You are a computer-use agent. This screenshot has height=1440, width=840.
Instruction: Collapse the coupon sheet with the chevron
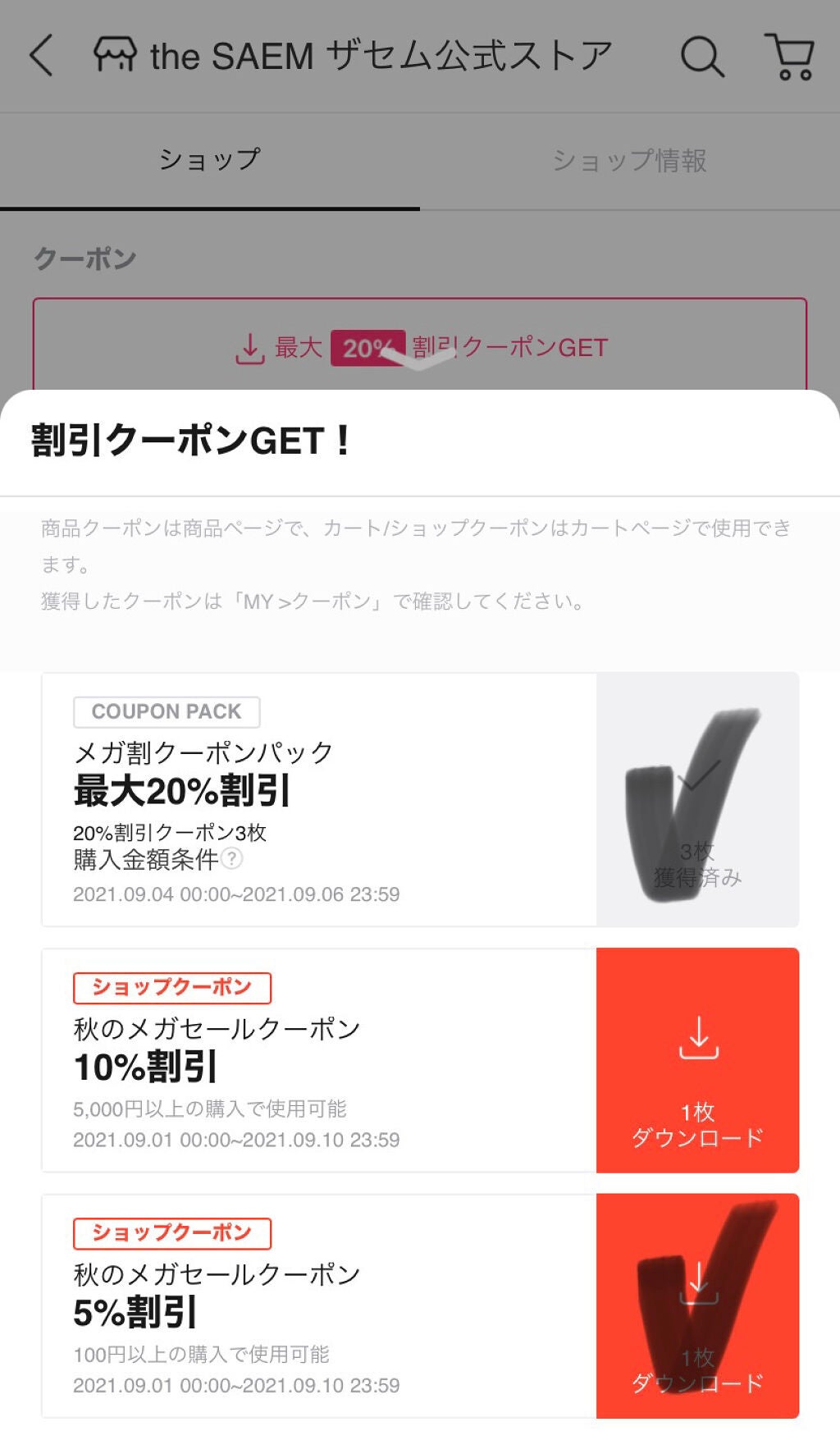point(419,359)
